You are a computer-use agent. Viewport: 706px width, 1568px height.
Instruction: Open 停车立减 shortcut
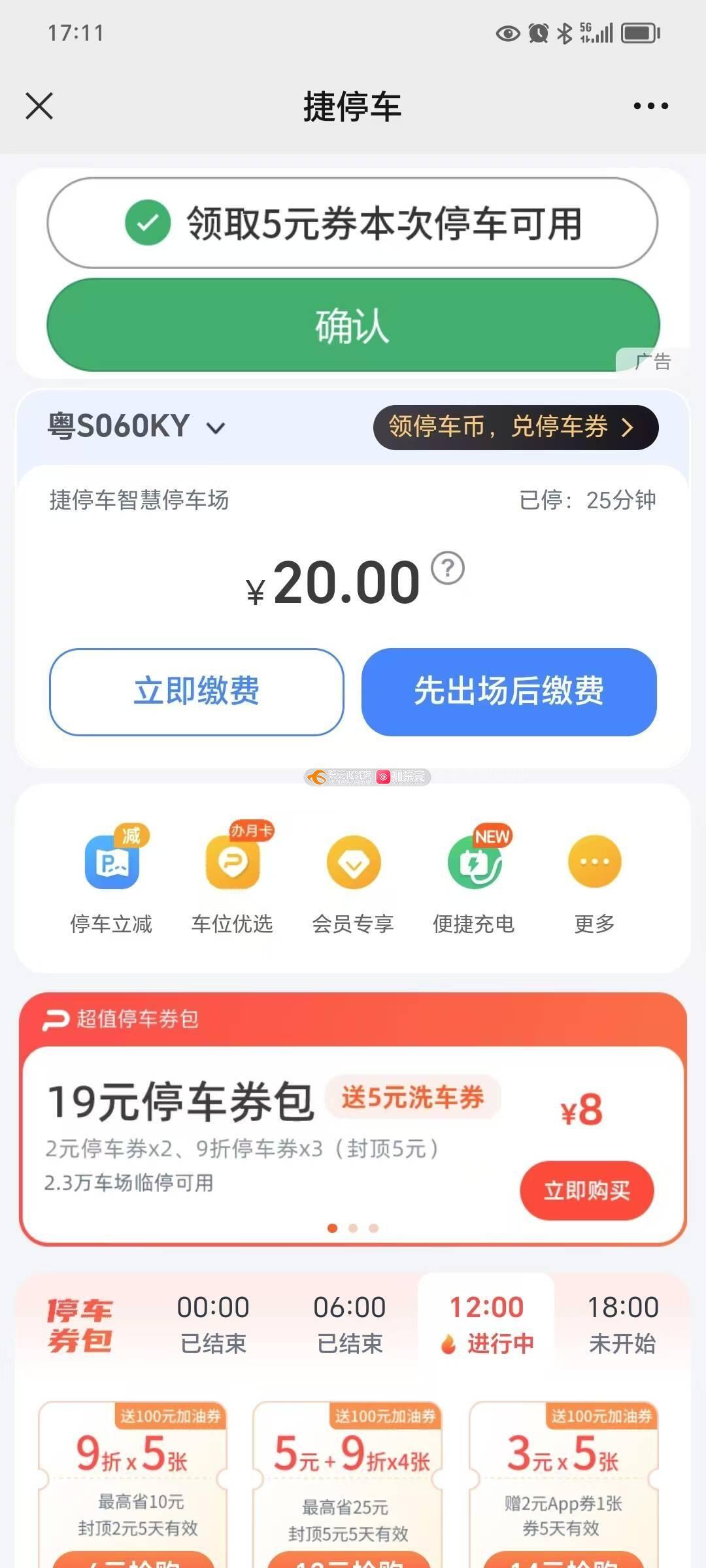111,880
